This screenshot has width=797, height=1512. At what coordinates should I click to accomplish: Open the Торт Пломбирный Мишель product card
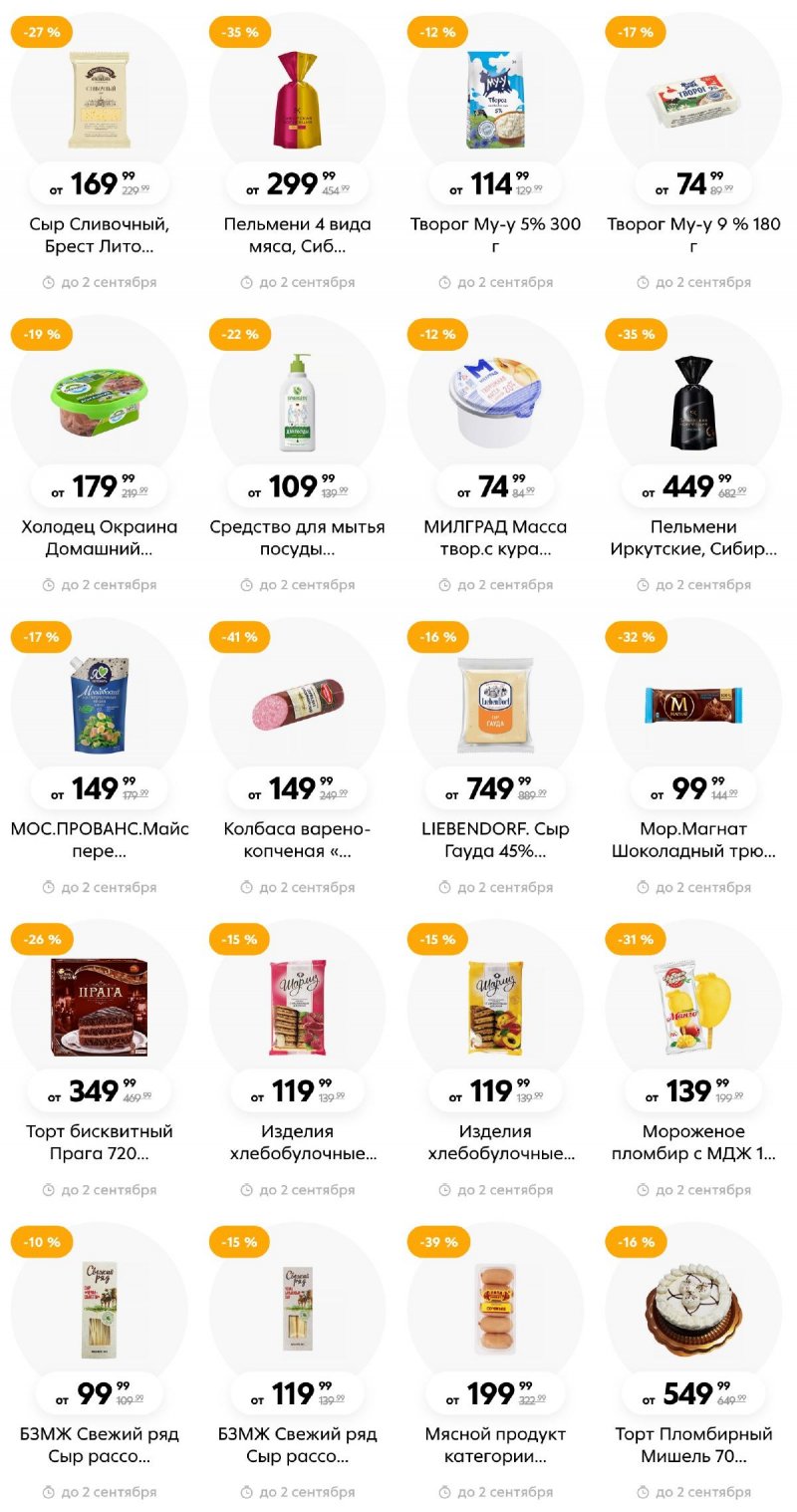click(x=693, y=1311)
